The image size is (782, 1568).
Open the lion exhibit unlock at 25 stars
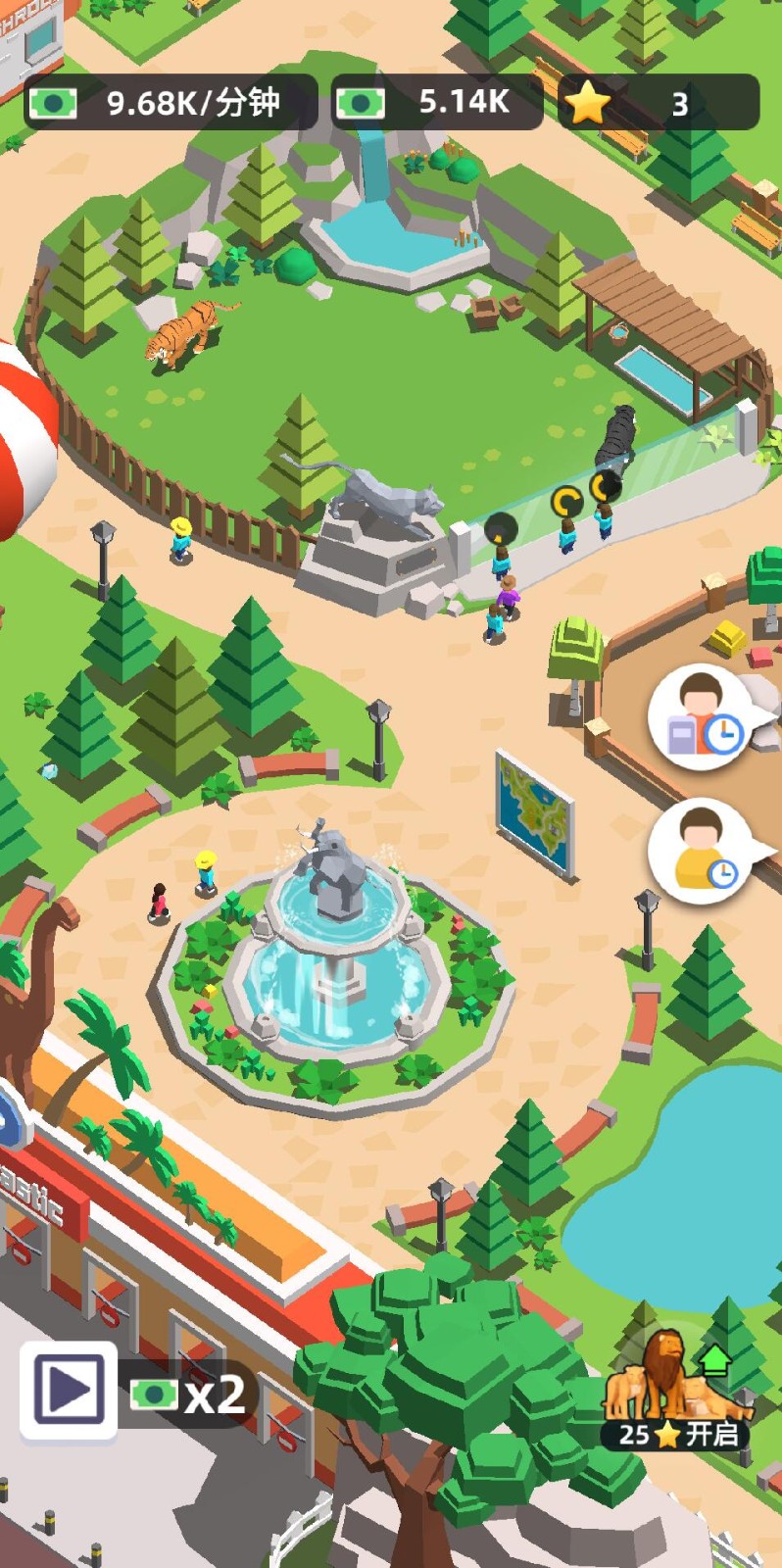676,1393
